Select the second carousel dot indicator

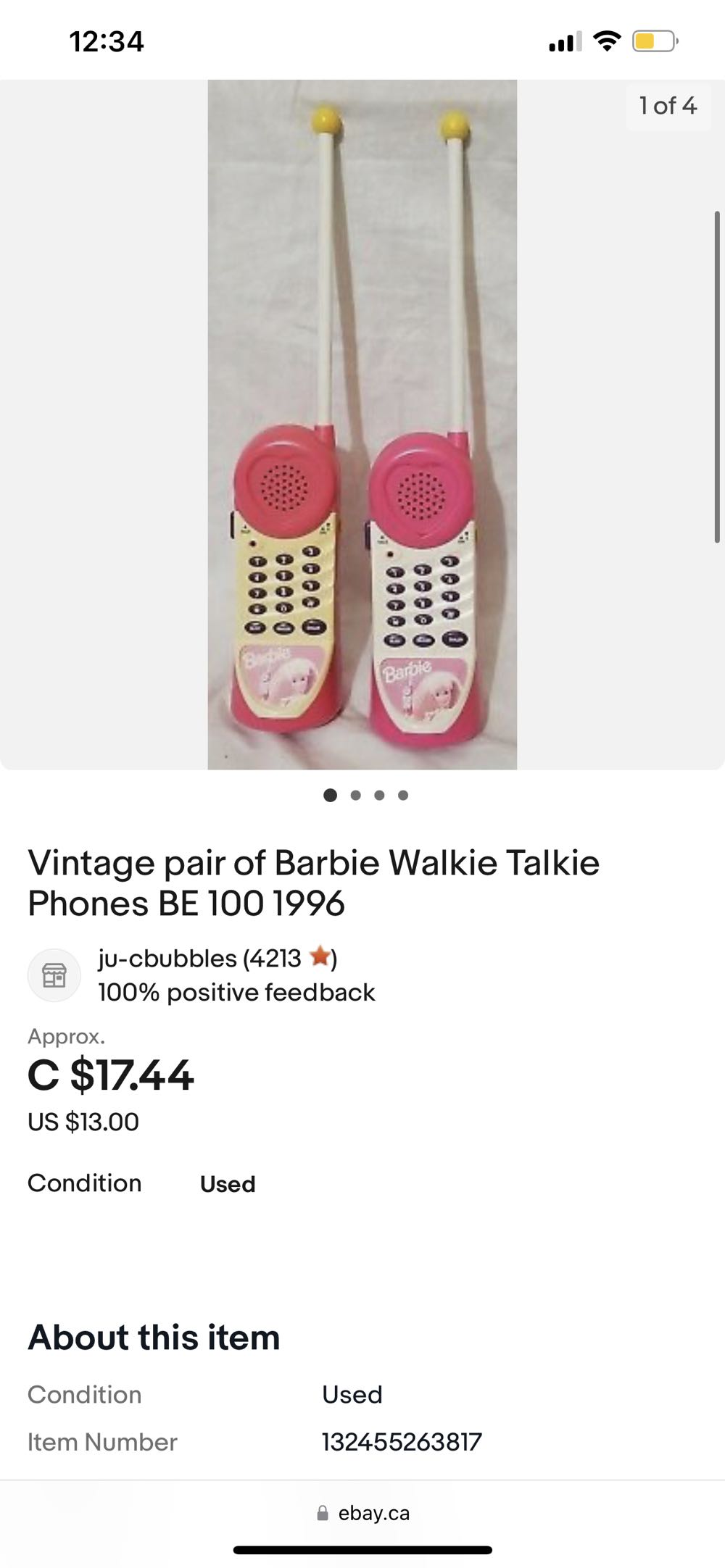click(x=355, y=794)
